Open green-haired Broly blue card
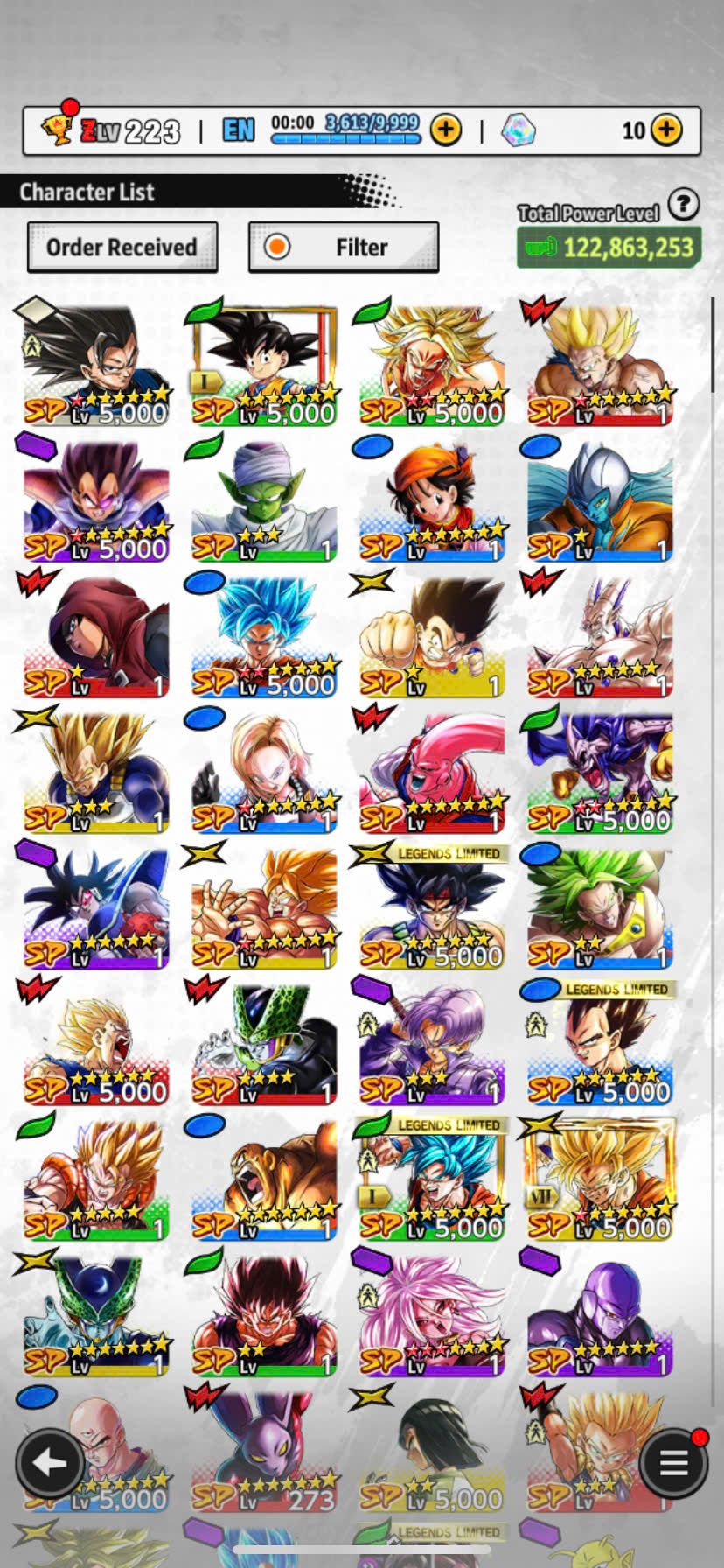Image resolution: width=724 pixels, height=1568 pixels. [600, 908]
